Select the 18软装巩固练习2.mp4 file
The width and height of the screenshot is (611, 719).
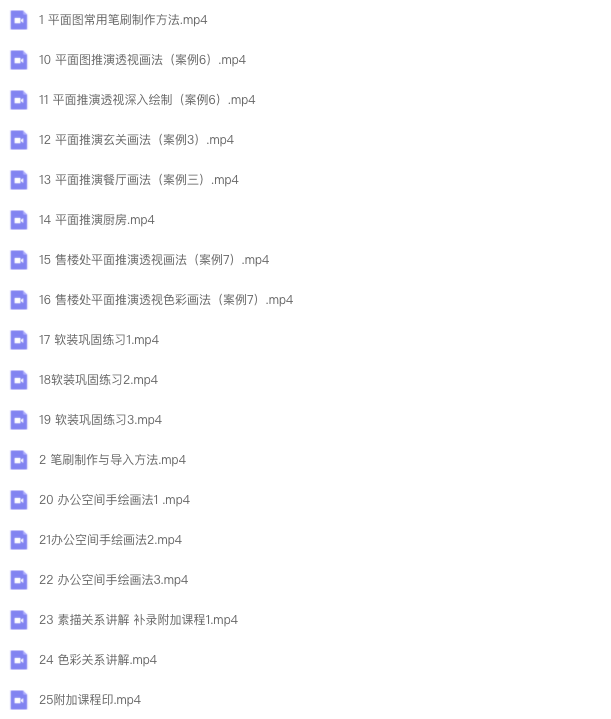[x=98, y=380]
